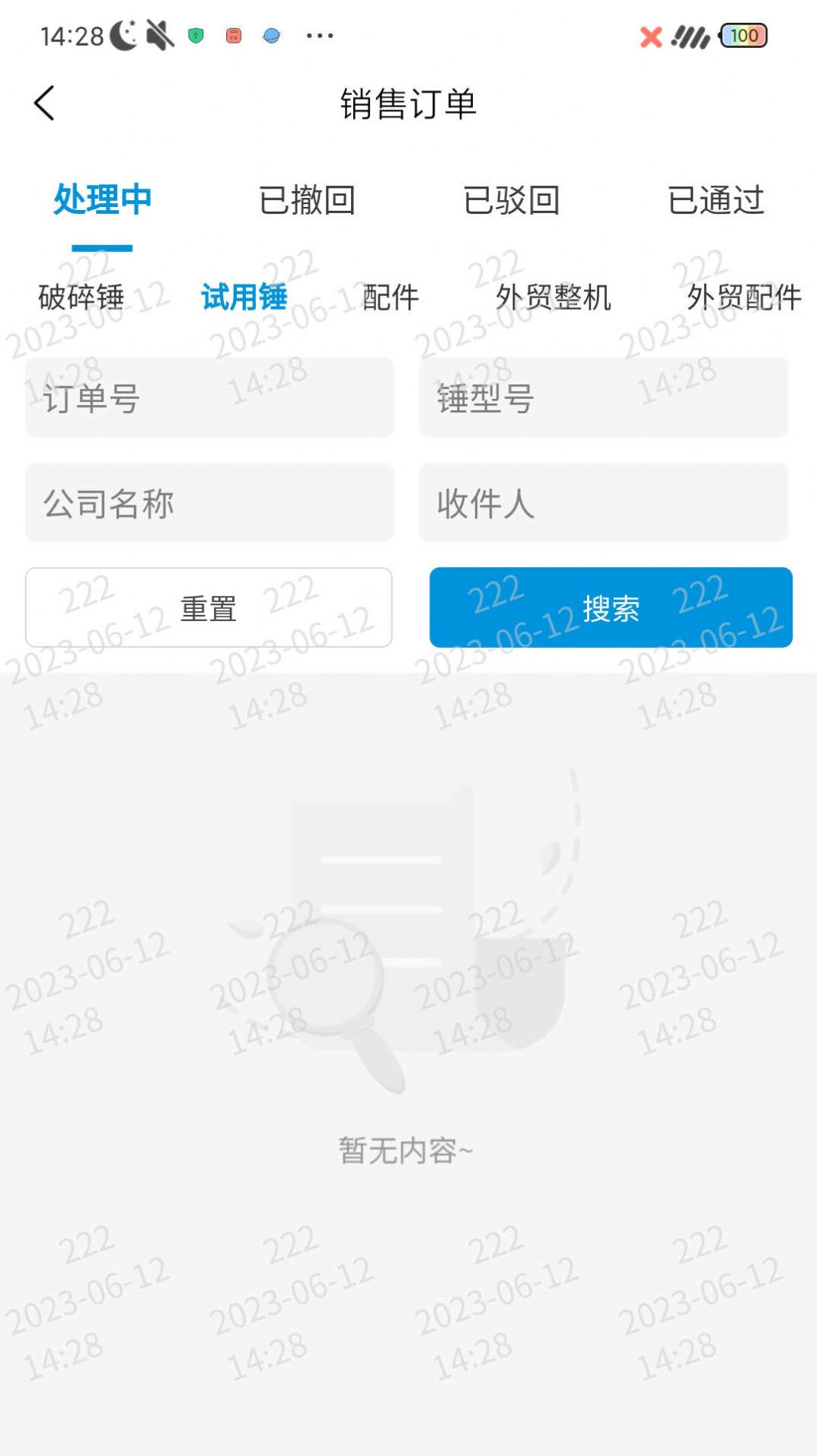Click the 订单号 input field
Viewport: 817px width, 1456px height.
208,398
